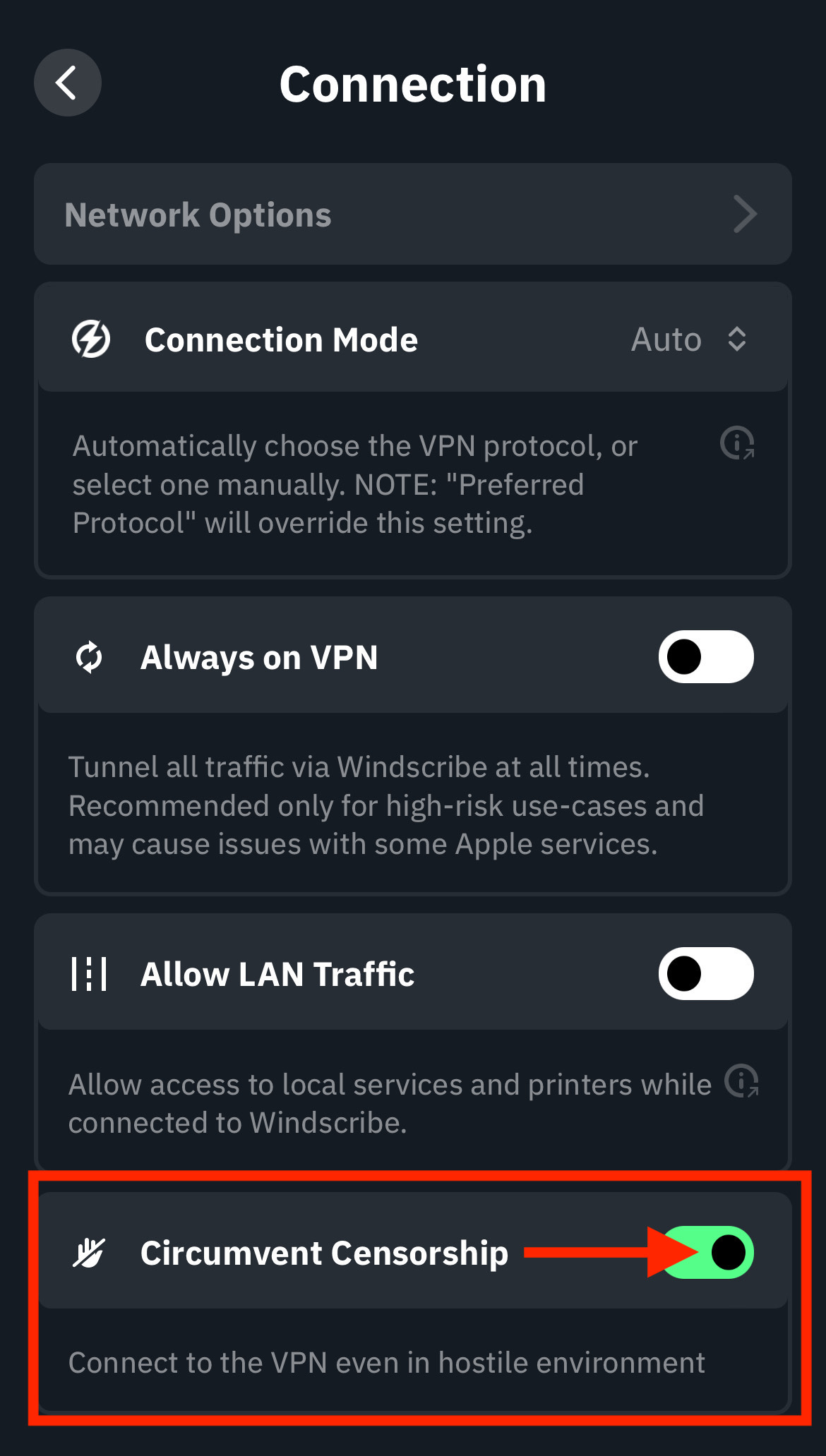
Task: Expand Network Options with its chevron
Action: tap(746, 215)
